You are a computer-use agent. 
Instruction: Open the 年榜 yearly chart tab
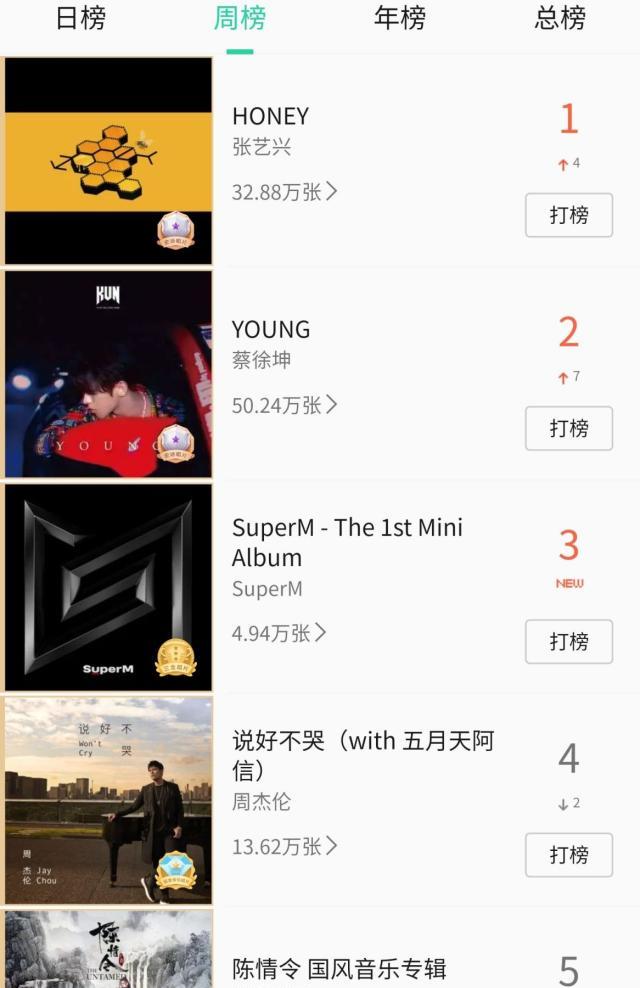pos(400,18)
